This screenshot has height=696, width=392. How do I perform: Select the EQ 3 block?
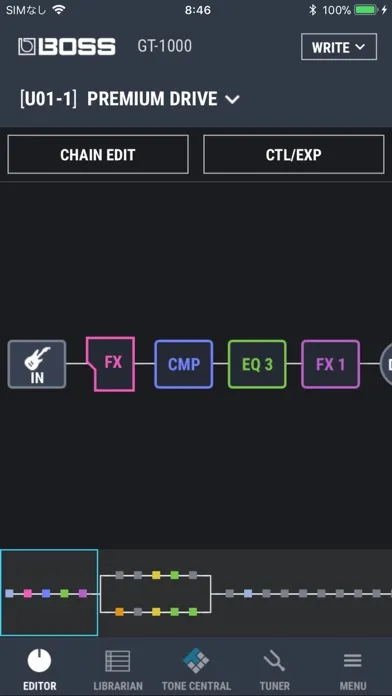pos(257,364)
